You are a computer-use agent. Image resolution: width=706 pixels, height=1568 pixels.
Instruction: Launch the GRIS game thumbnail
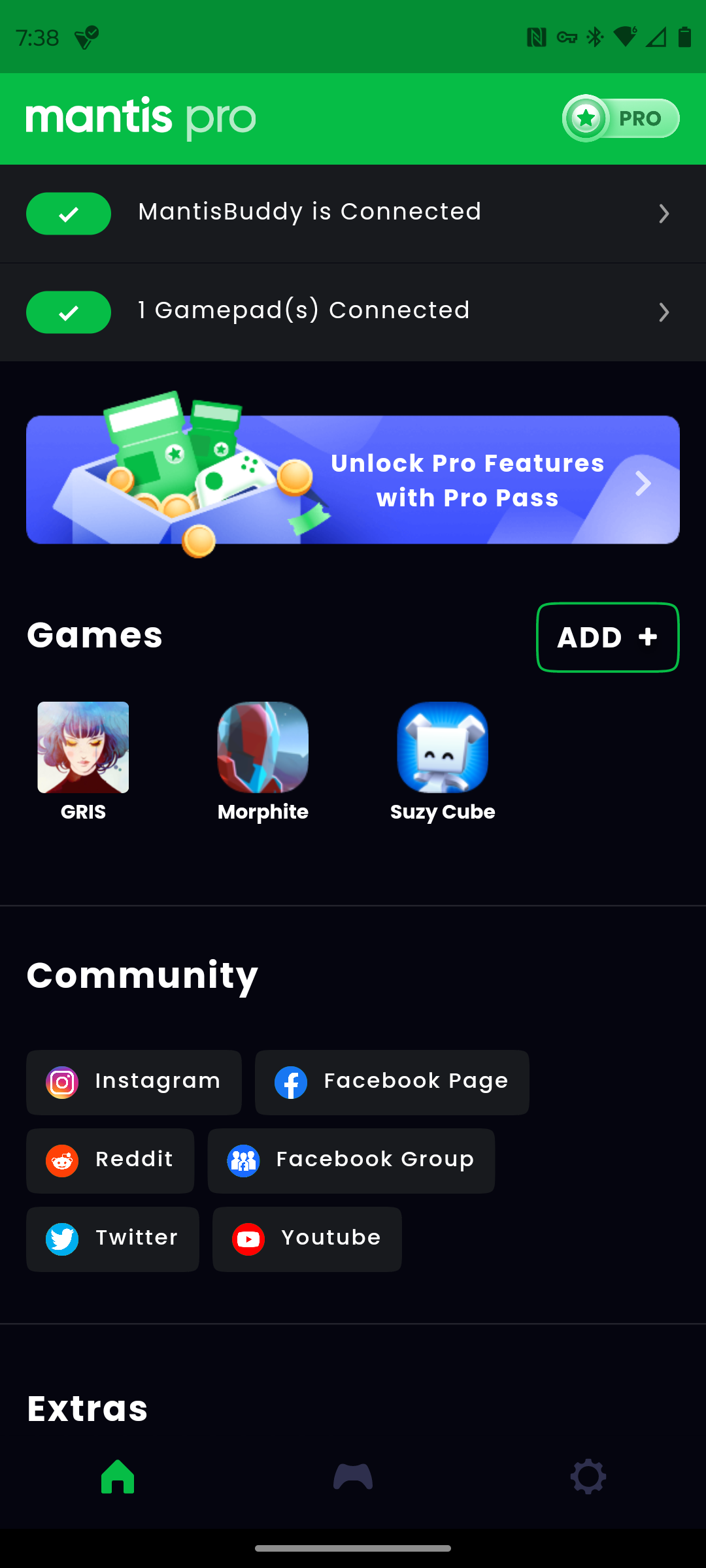pos(82,747)
